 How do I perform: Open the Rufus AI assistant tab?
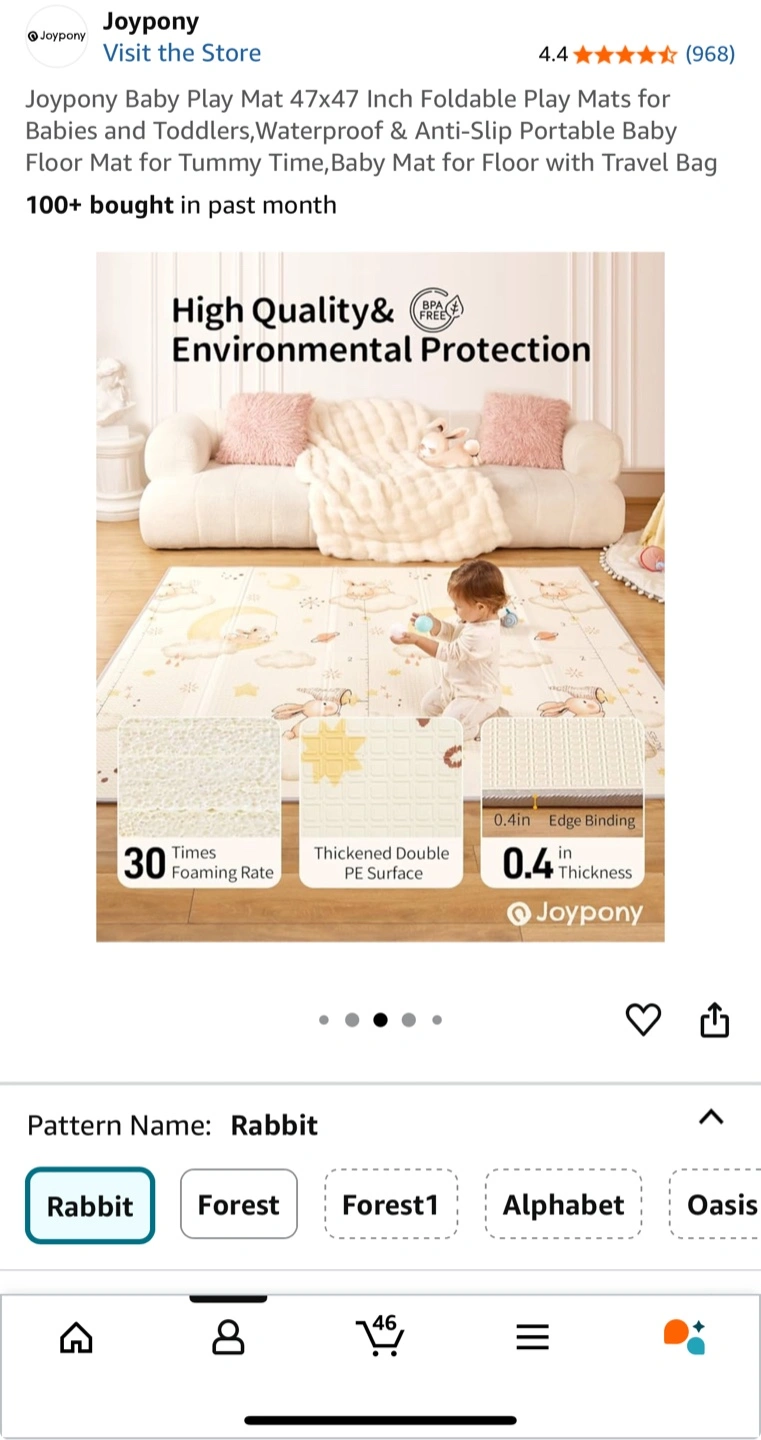[x=685, y=1337]
